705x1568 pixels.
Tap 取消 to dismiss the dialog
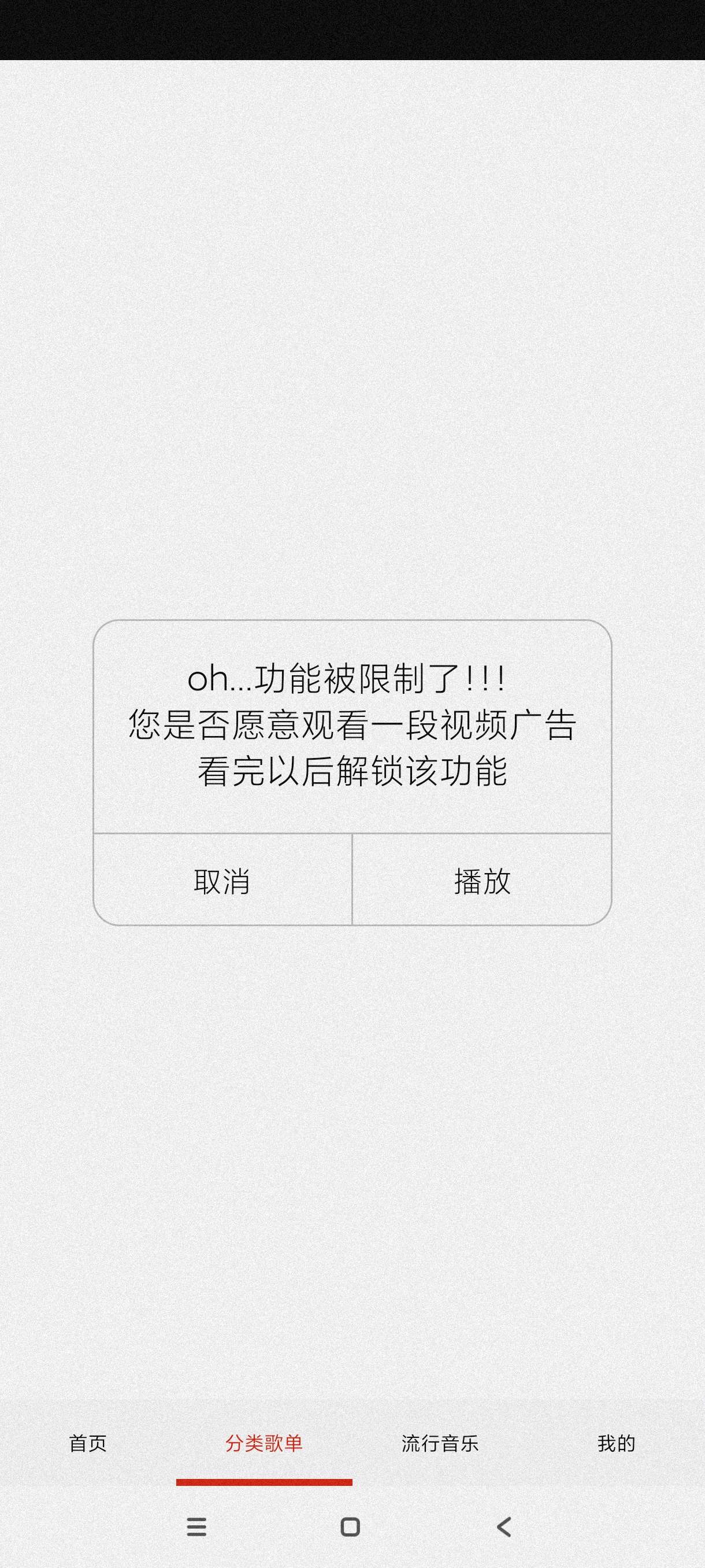(222, 880)
